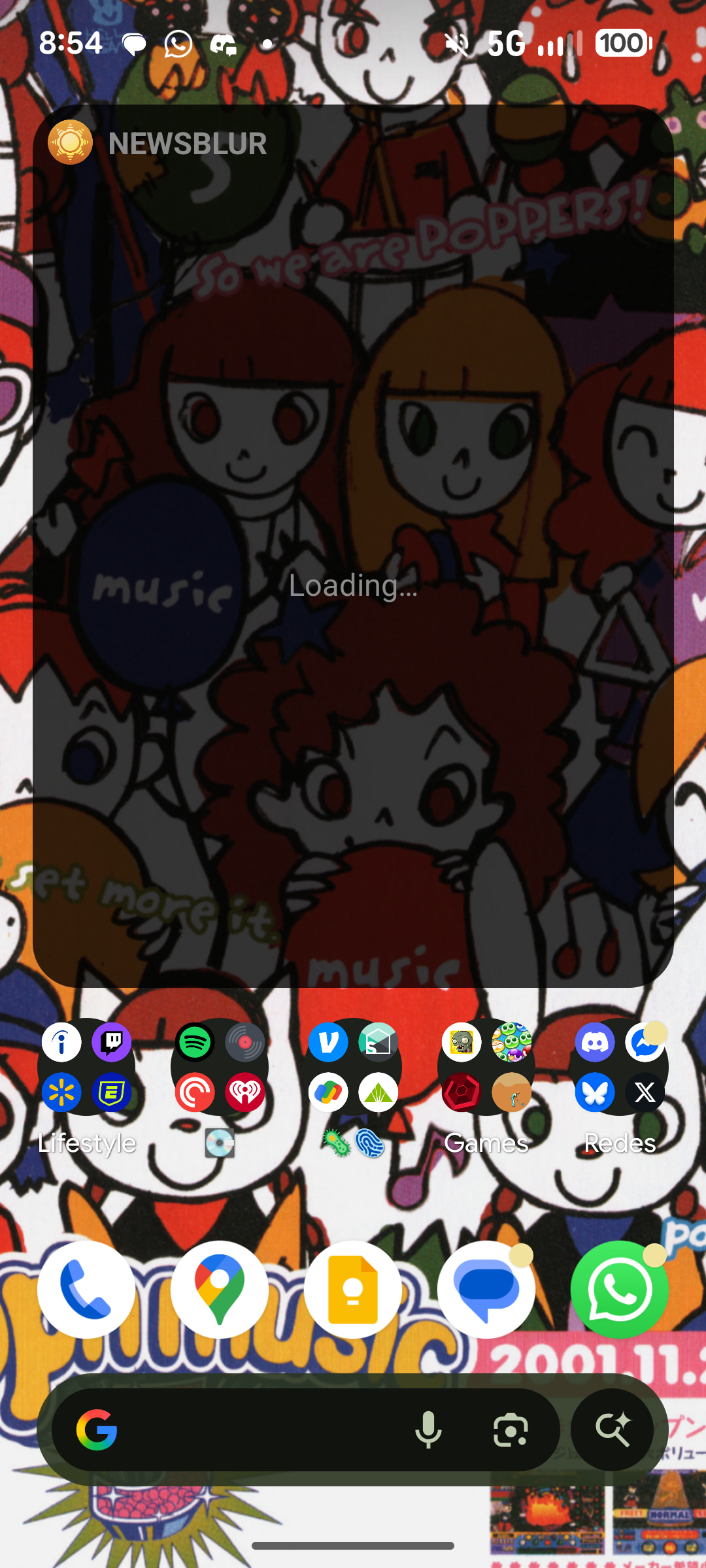
Task: Open Google Messages
Action: [x=486, y=1290]
